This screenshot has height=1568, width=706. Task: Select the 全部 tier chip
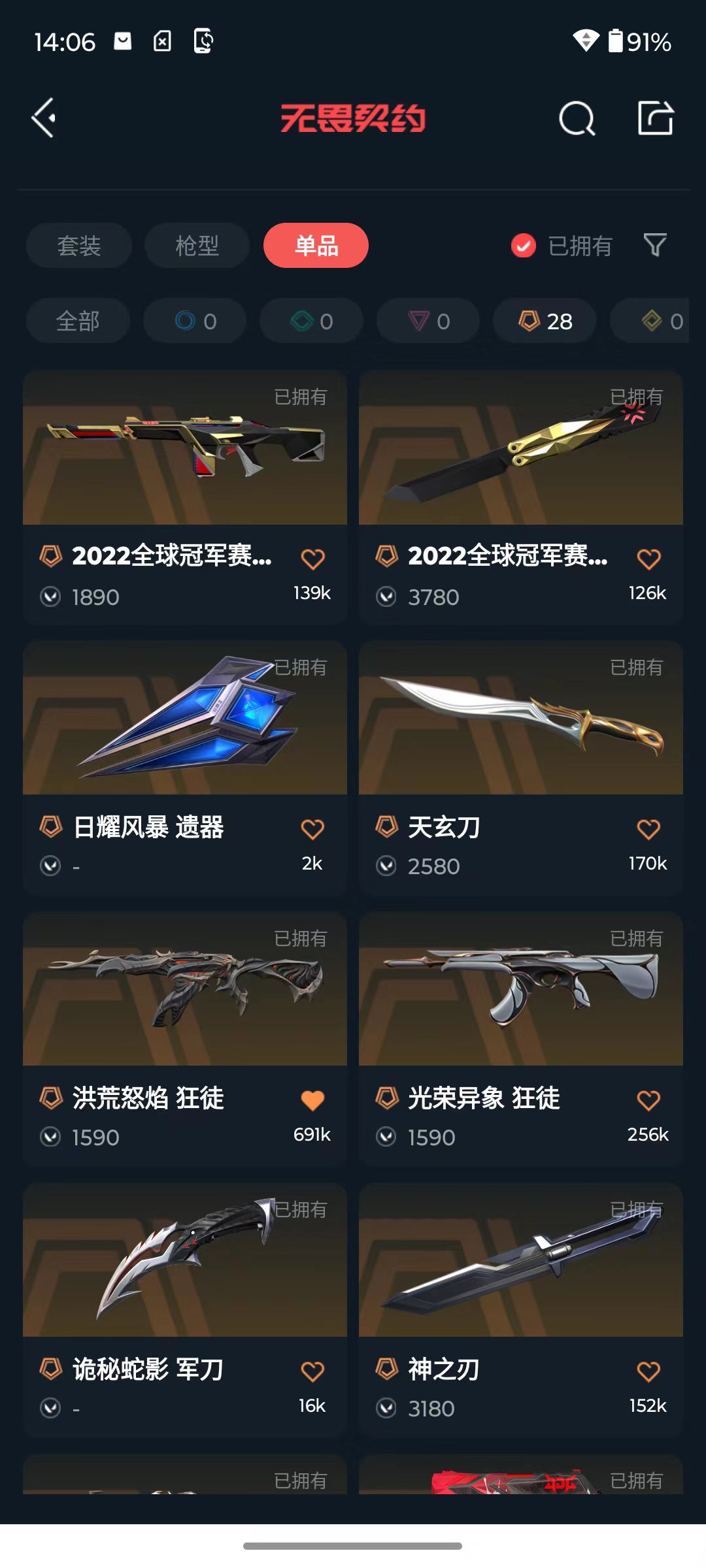point(78,321)
